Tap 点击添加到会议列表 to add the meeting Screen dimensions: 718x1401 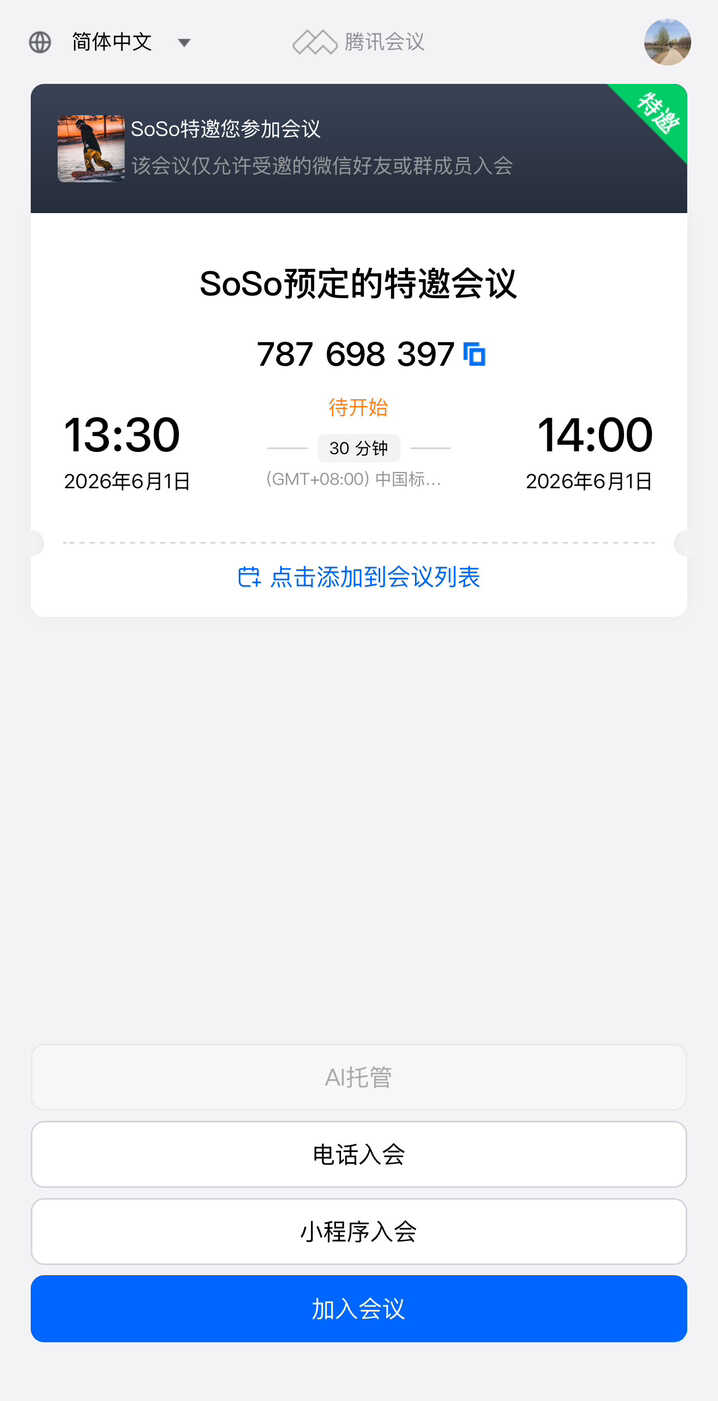click(x=359, y=577)
